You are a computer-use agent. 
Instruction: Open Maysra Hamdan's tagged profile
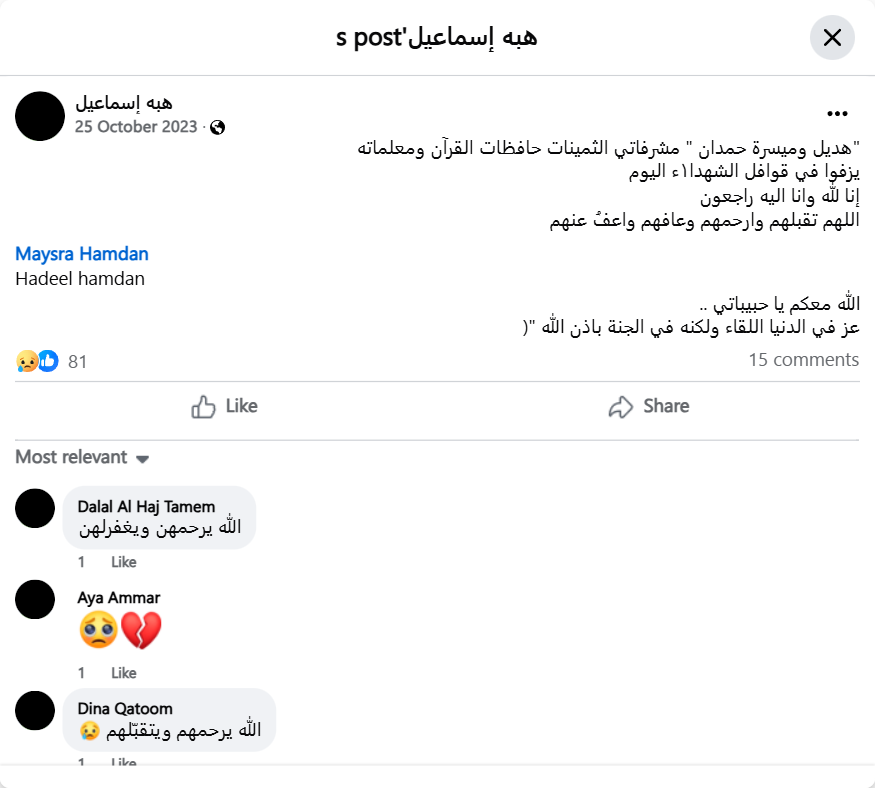coord(82,254)
